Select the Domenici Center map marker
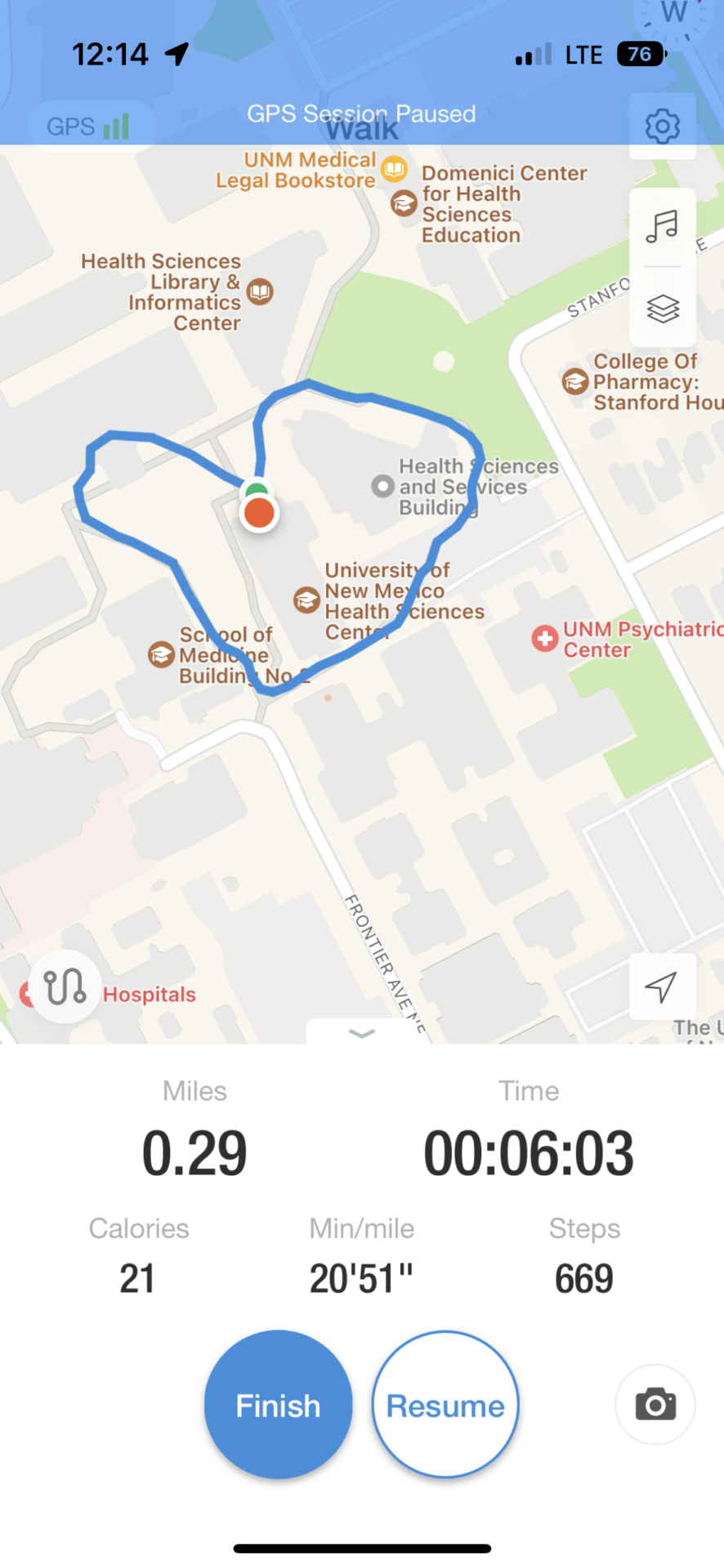The image size is (724, 1568). (404, 203)
